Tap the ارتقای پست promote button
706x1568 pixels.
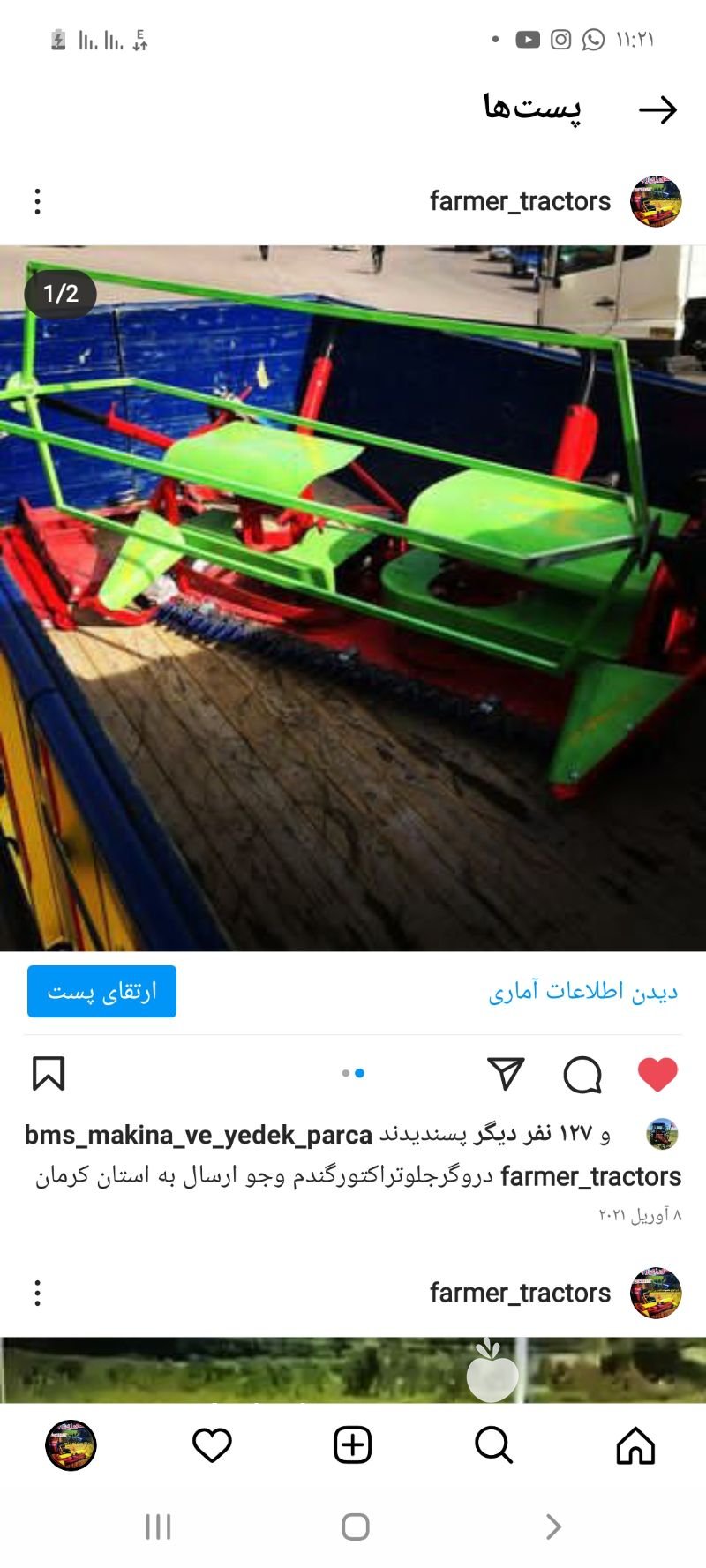[101, 992]
